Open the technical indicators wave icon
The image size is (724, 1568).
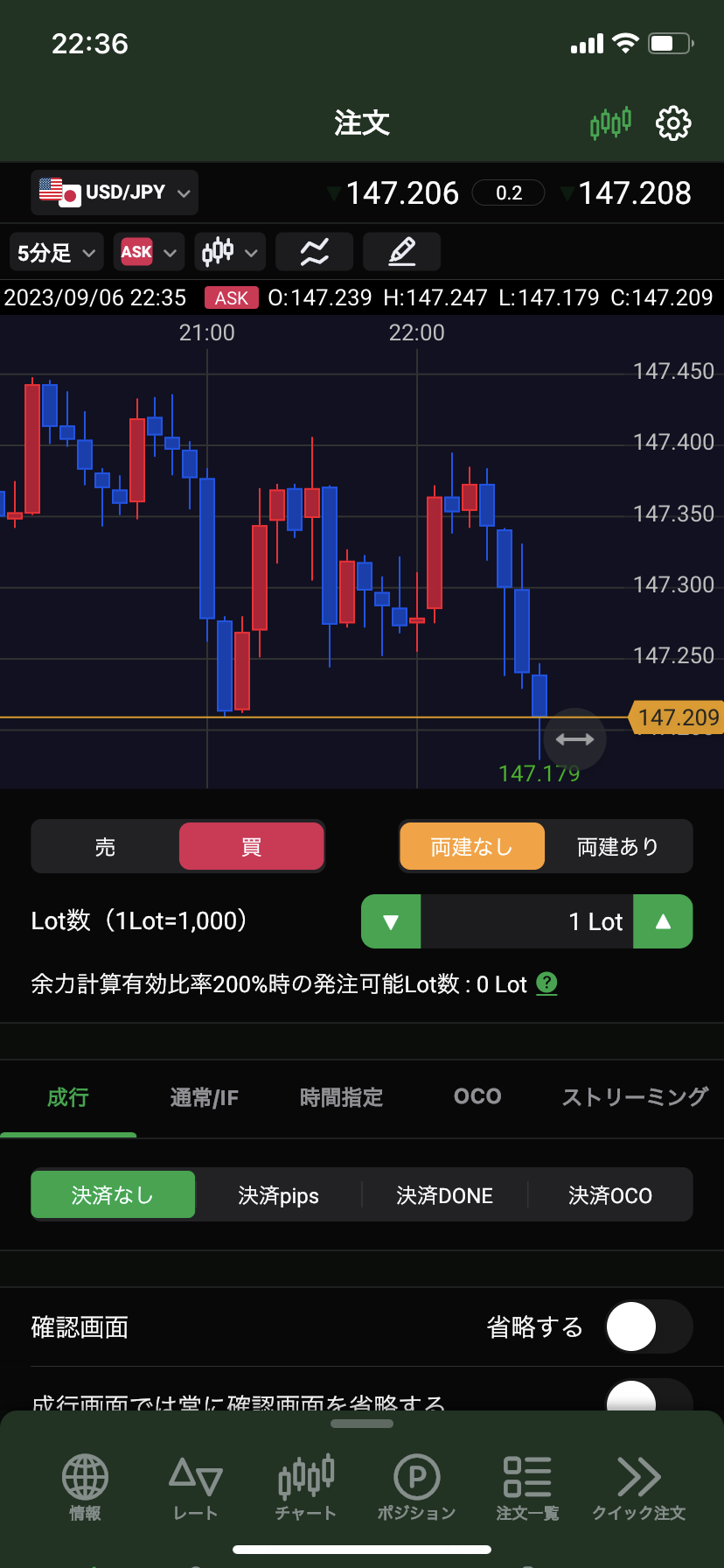click(314, 253)
